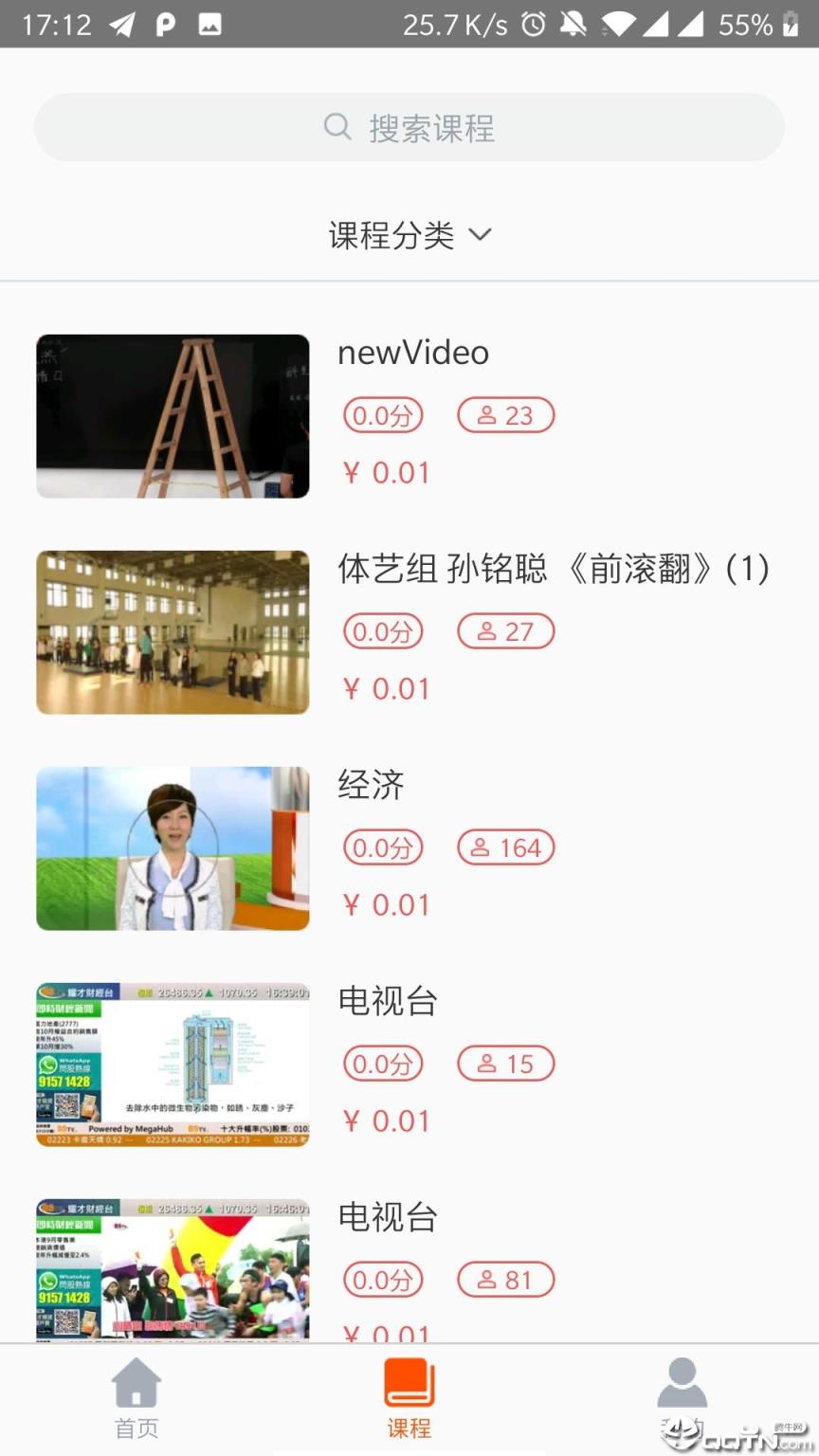
Task: Click the search magnifier icon
Action: [x=337, y=127]
